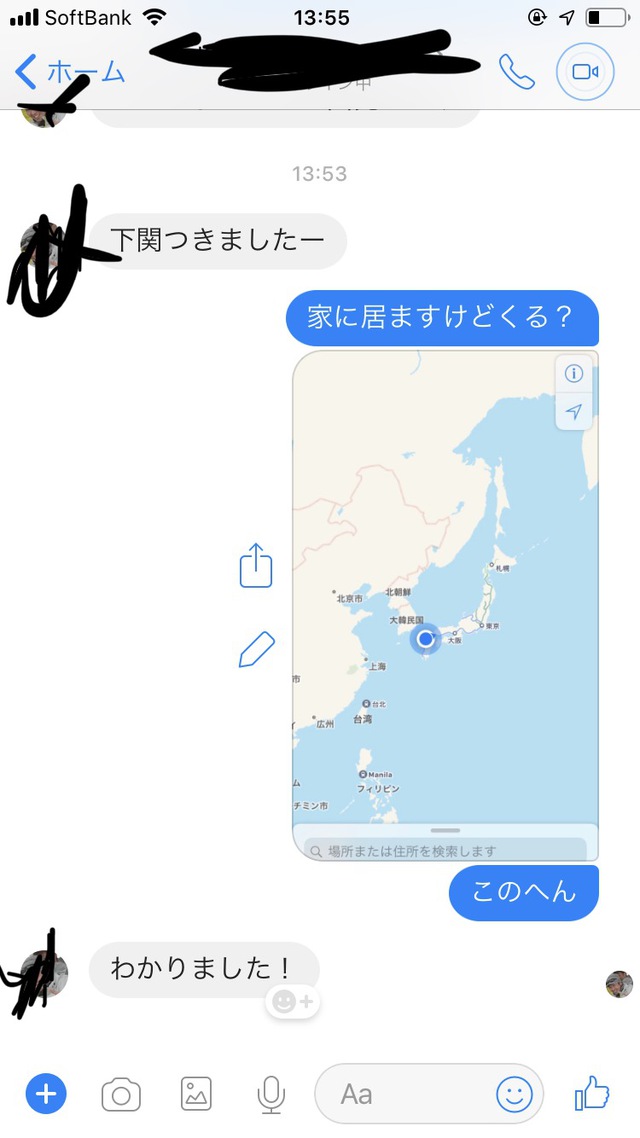Record a voice message
Image resolution: width=640 pixels, height=1138 pixels.
270,1094
